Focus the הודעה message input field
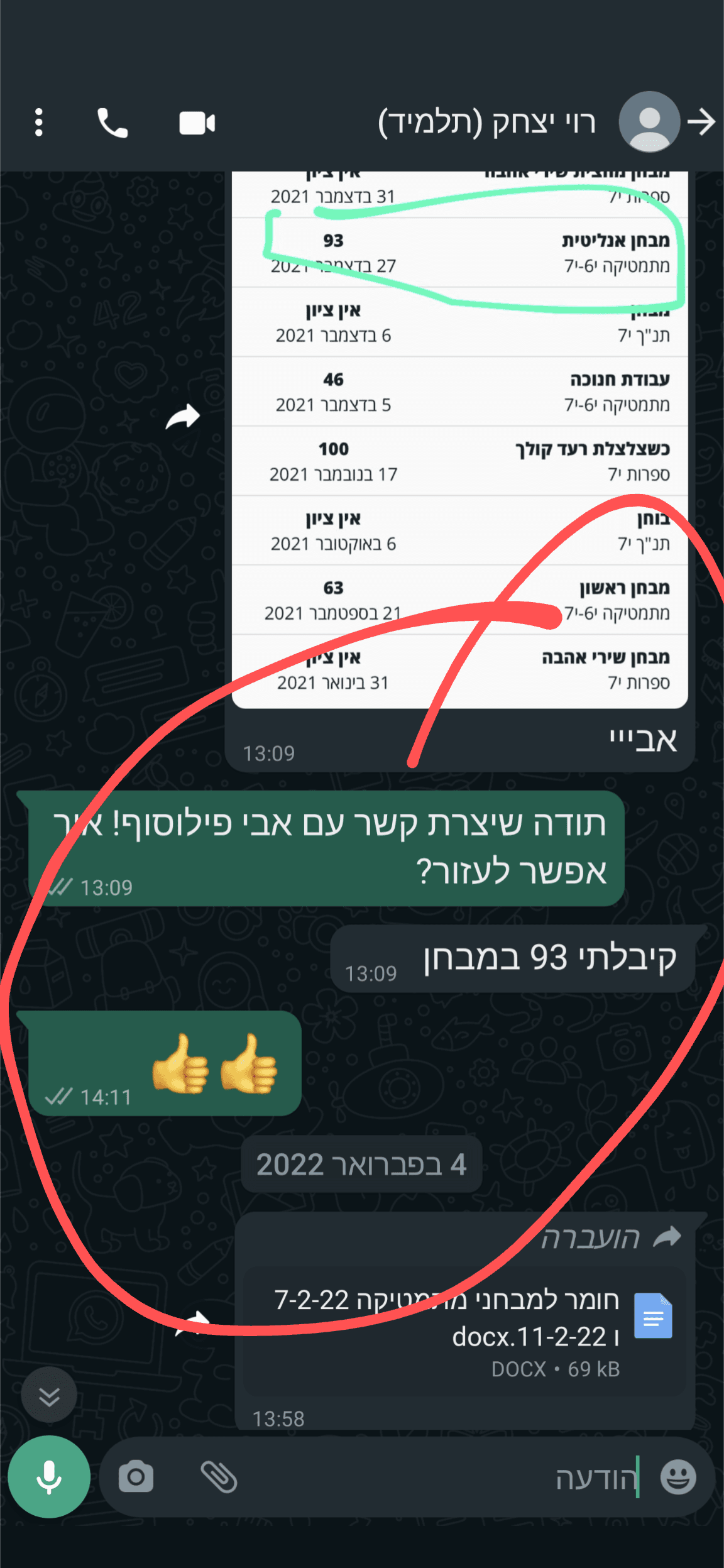Viewport: 724px width, 1568px height. click(x=440, y=1478)
